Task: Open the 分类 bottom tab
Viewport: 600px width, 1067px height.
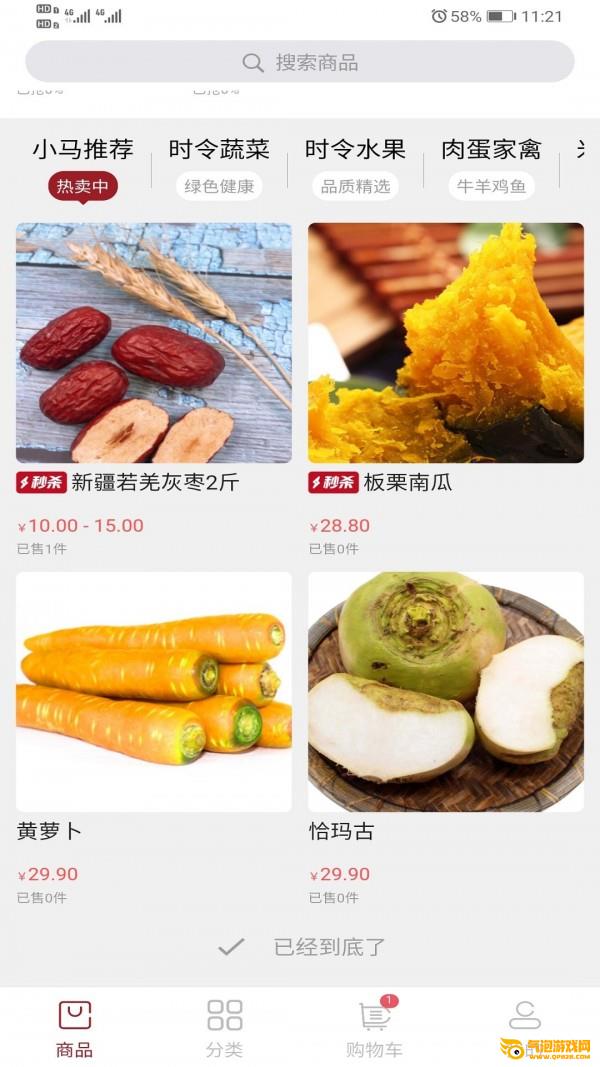Action: point(225,1028)
